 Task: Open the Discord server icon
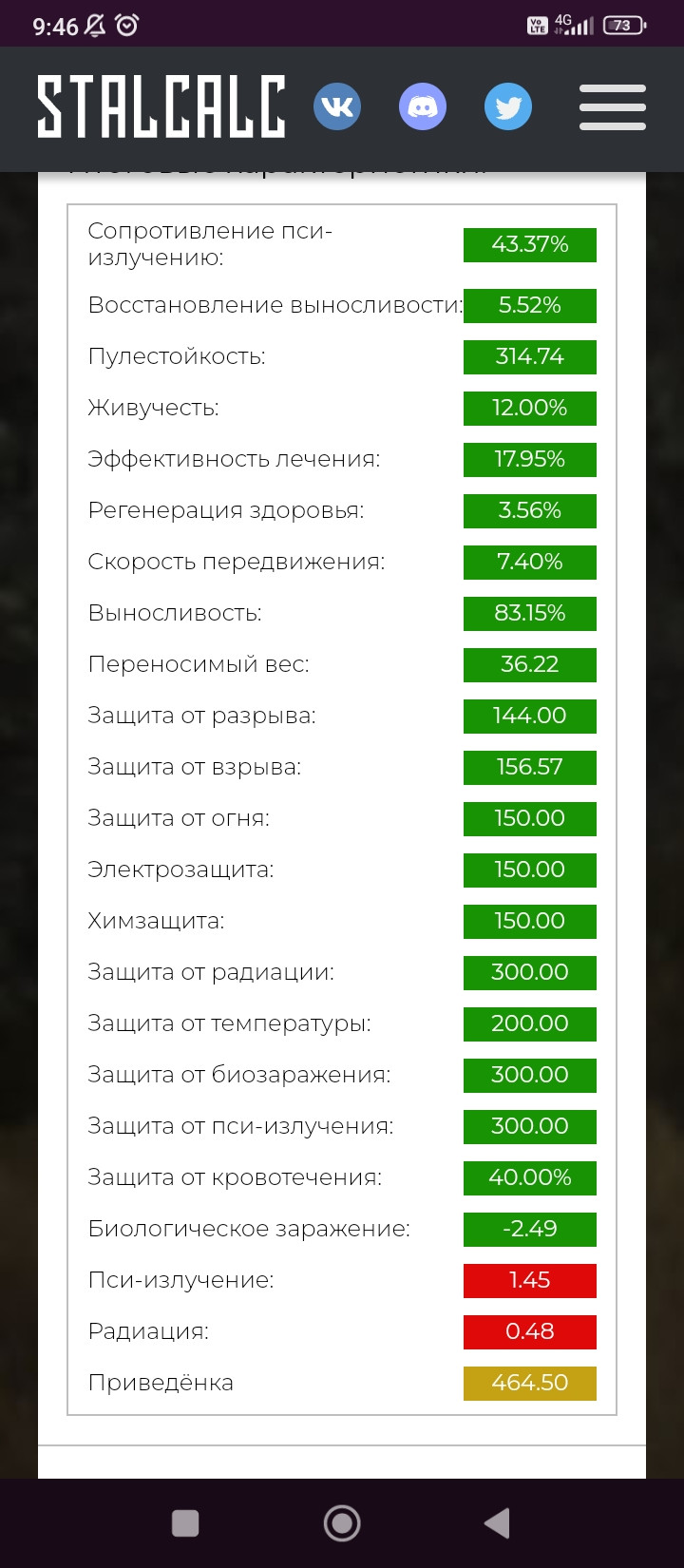pyautogui.click(x=423, y=106)
